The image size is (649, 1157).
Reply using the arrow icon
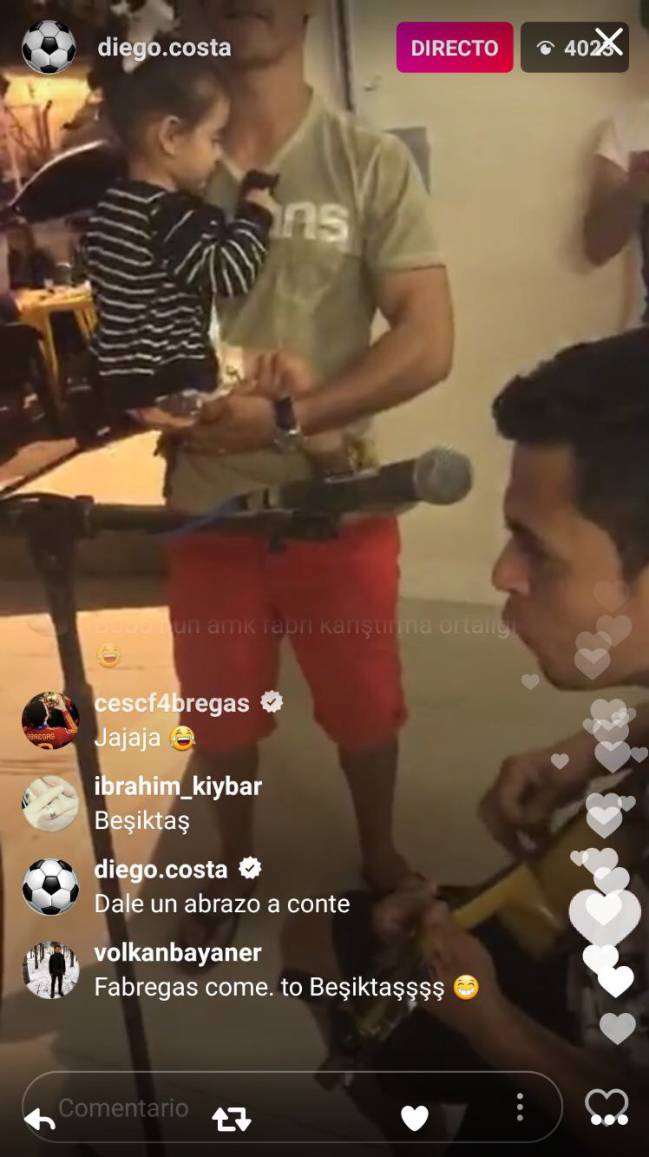pyautogui.click(x=40, y=1119)
